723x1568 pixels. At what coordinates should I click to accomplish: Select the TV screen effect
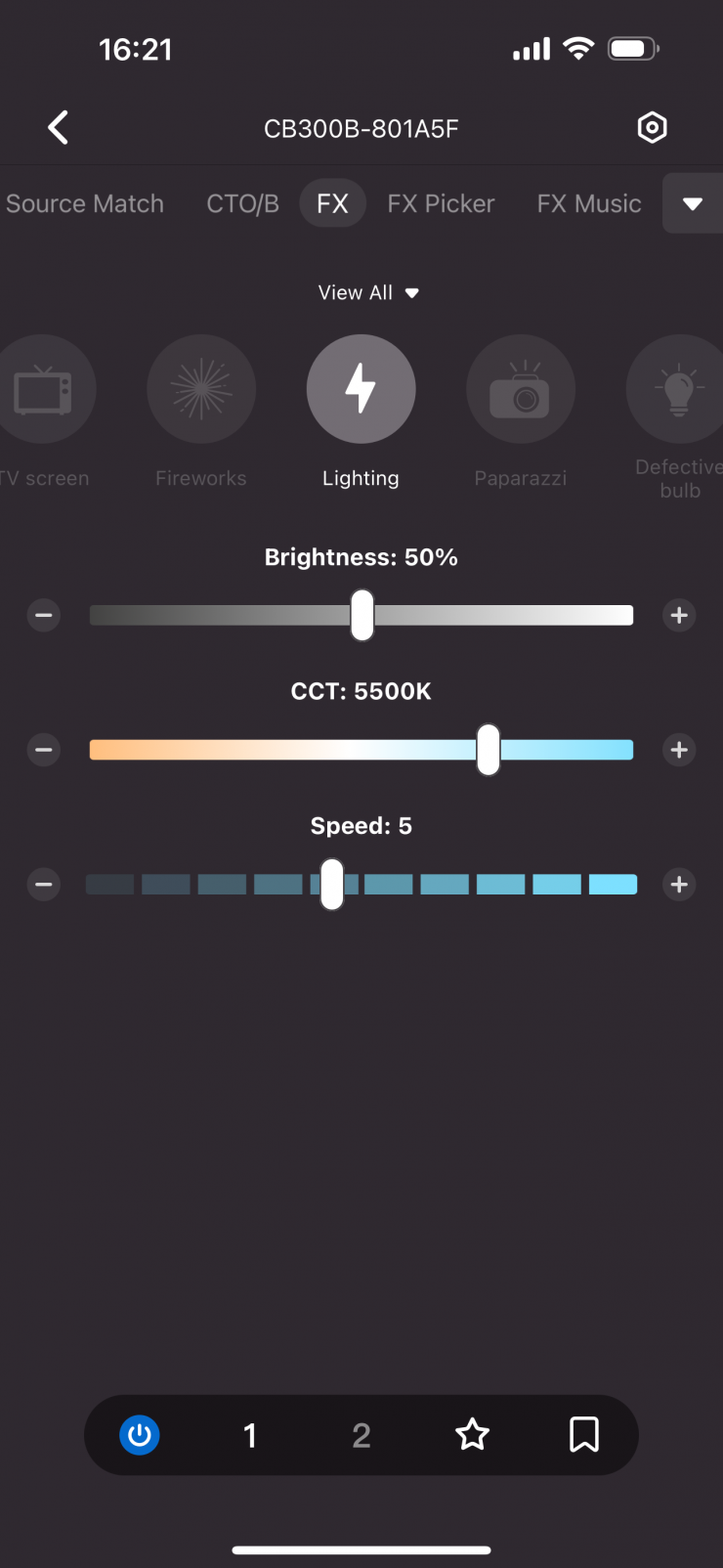tap(43, 389)
